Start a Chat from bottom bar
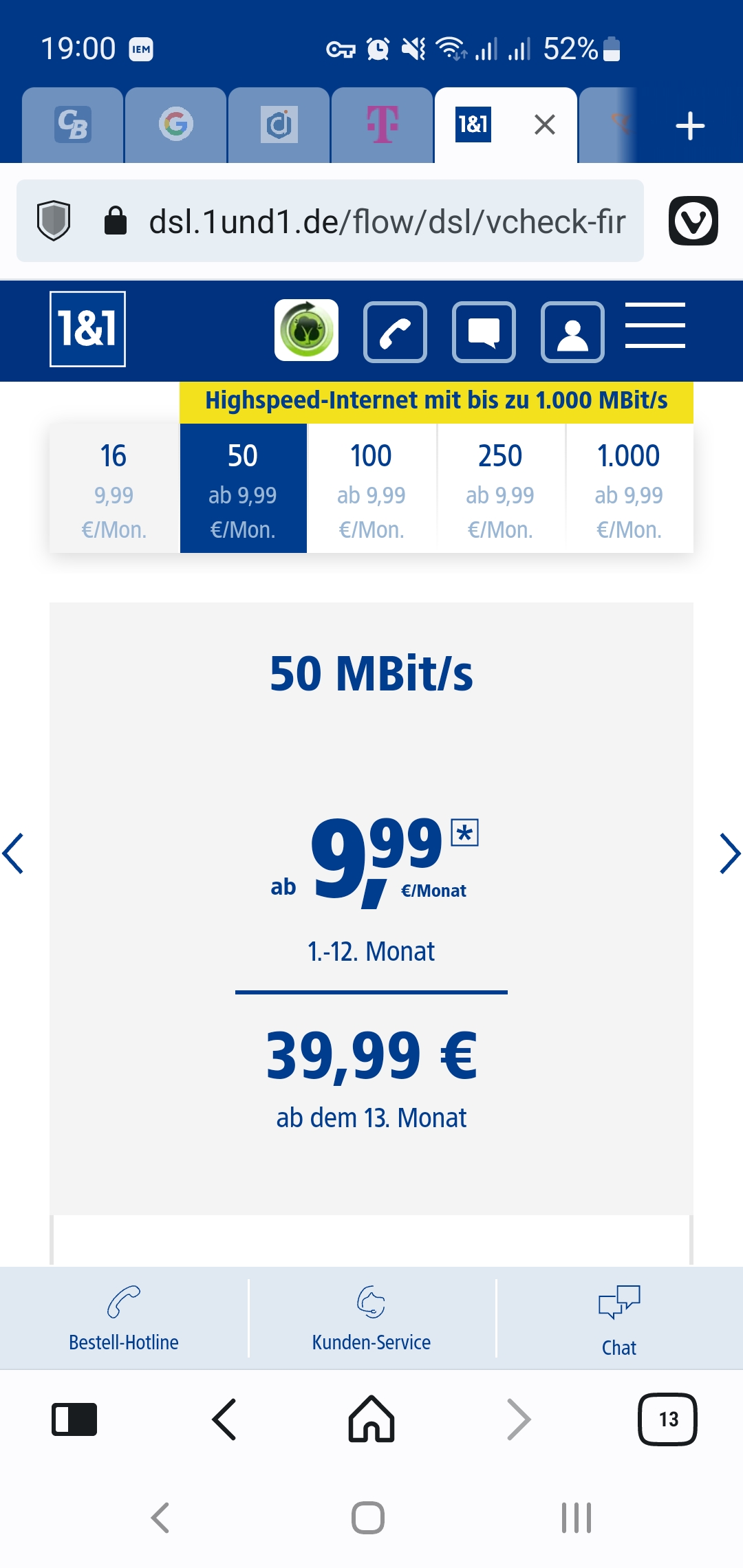The height and width of the screenshot is (1568, 743). coord(618,1318)
